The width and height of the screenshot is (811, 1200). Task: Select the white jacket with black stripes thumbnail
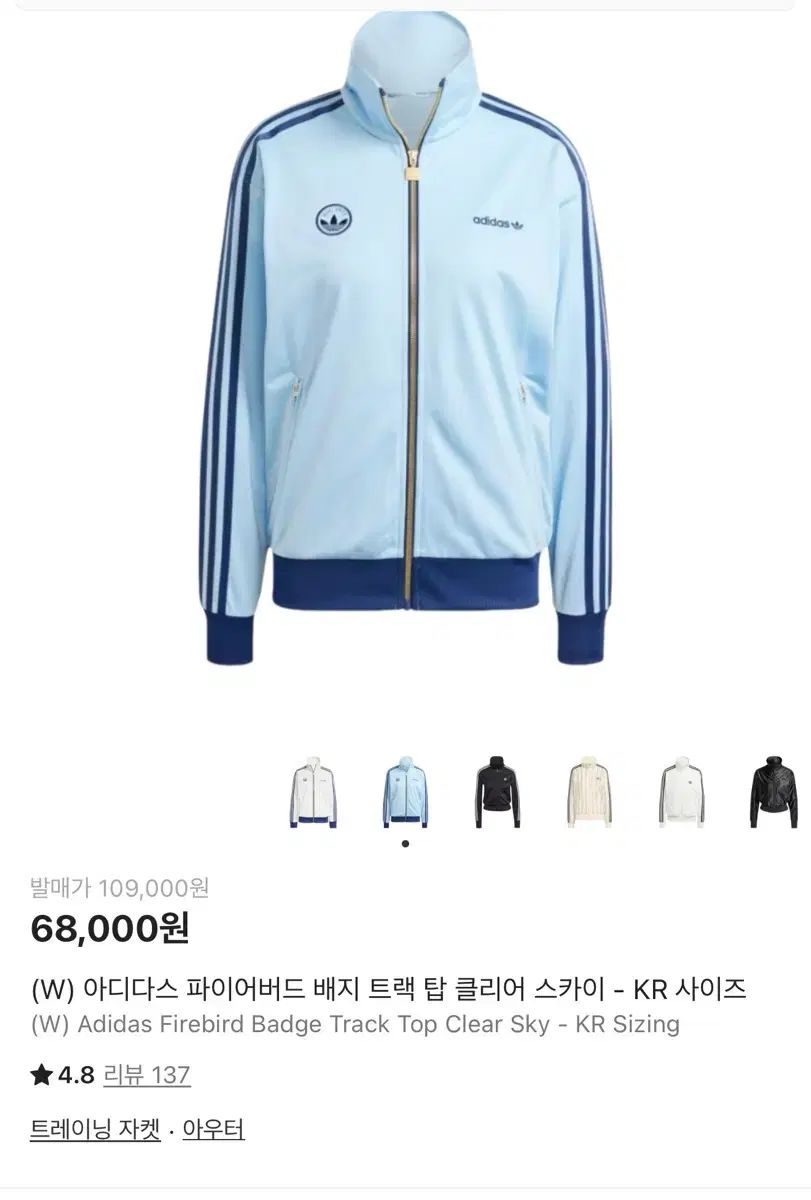pyautogui.click(x=681, y=793)
